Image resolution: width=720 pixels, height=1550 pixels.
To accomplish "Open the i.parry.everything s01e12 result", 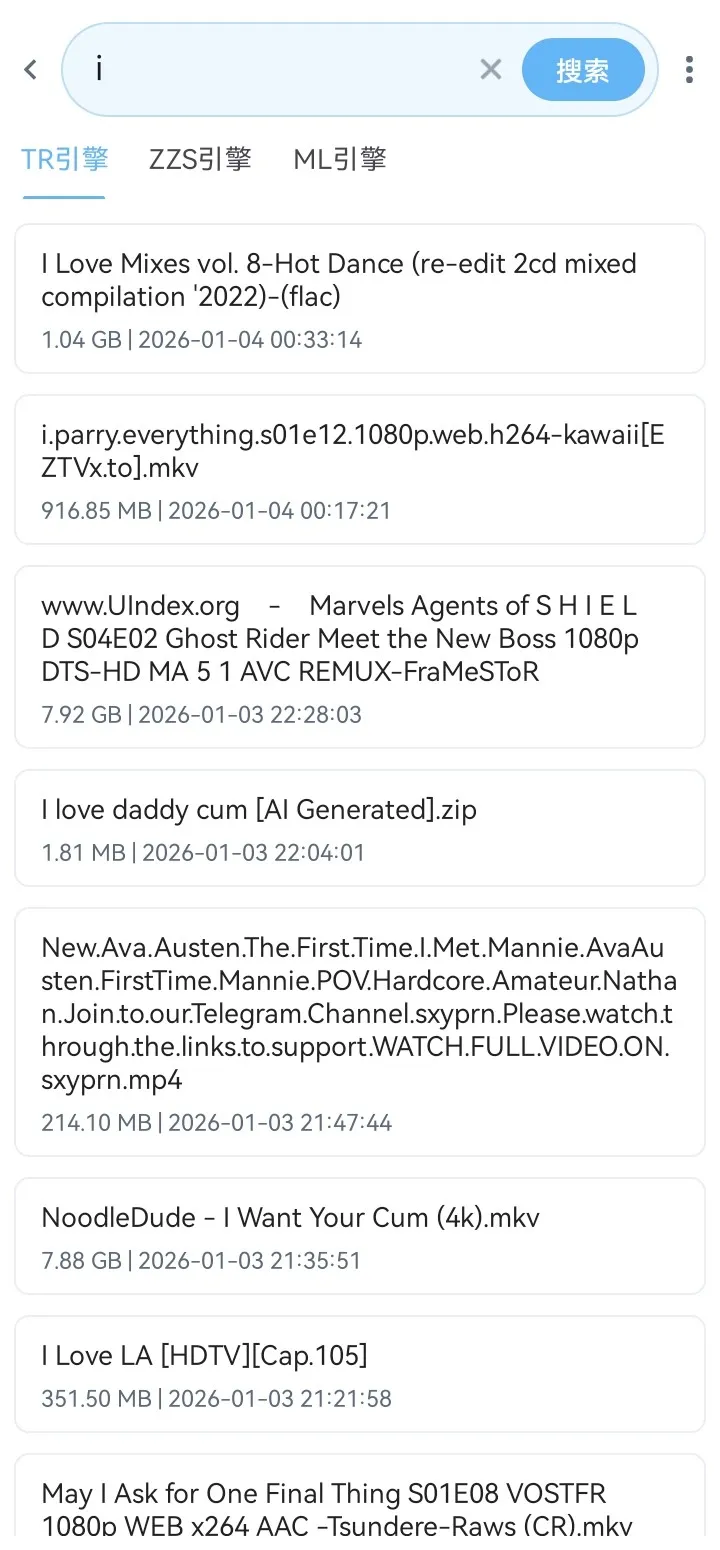I will click(359, 470).
